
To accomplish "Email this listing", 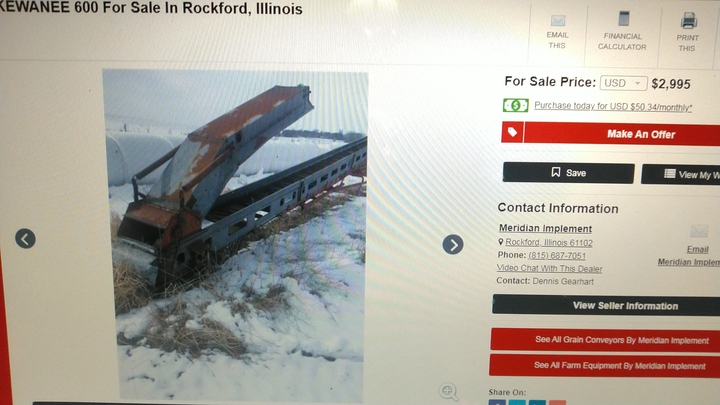I will coord(557,32).
